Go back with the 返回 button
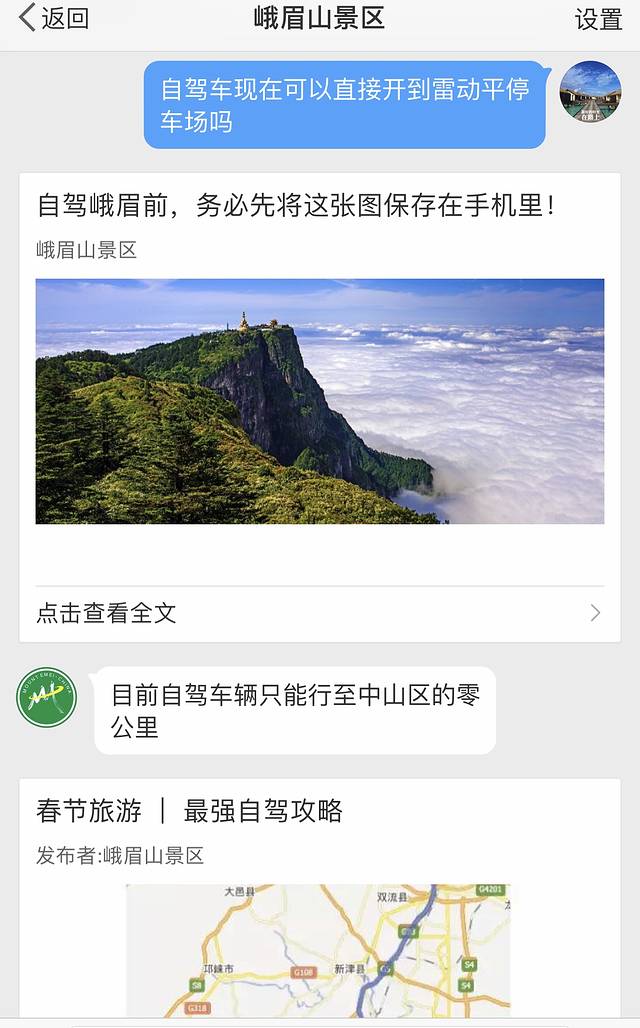 pyautogui.click(x=54, y=18)
